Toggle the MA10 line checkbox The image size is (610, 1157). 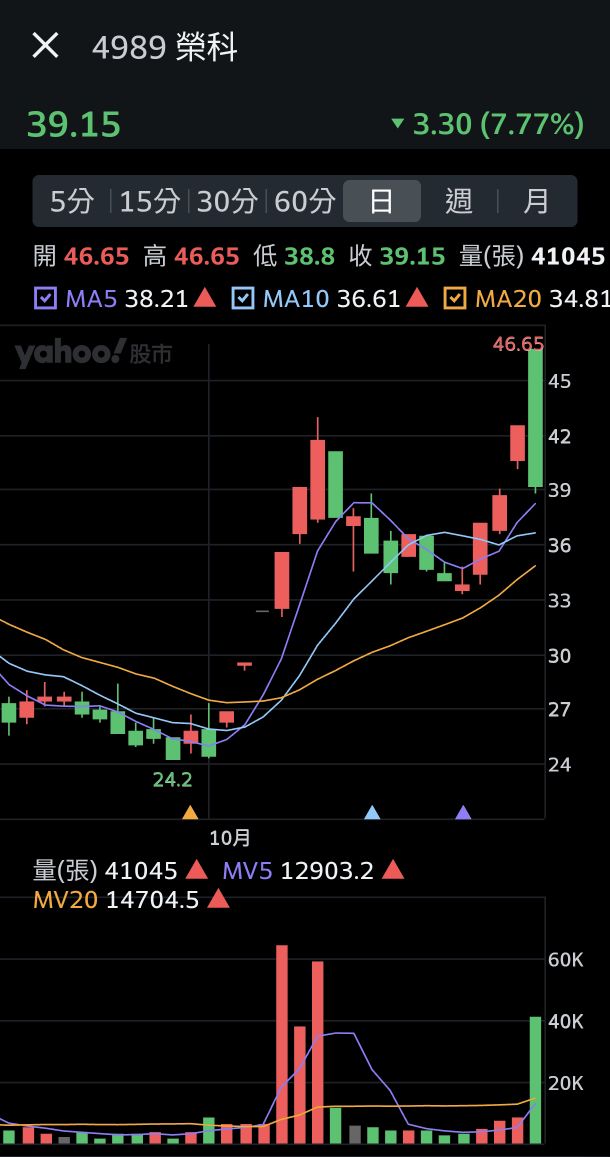coord(244,298)
